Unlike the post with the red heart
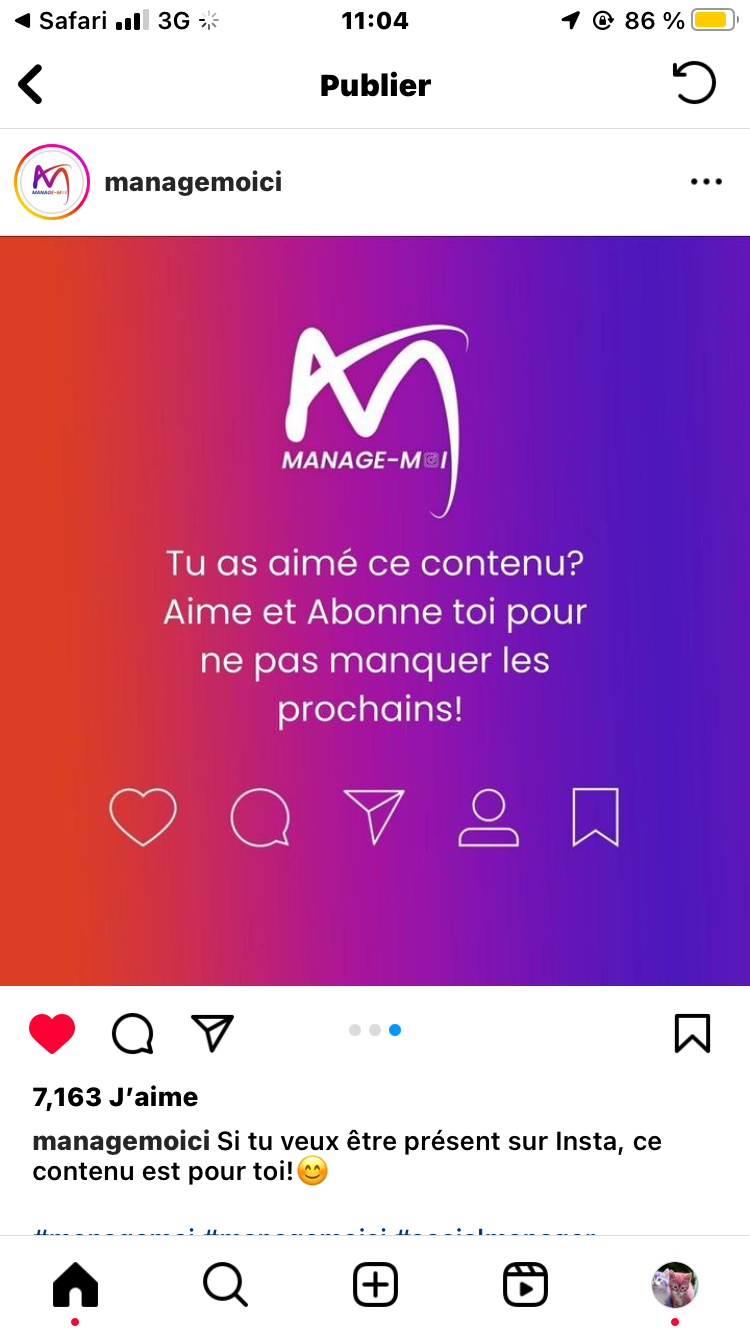Image resolution: width=750 pixels, height=1334 pixels. [52, 1033]
